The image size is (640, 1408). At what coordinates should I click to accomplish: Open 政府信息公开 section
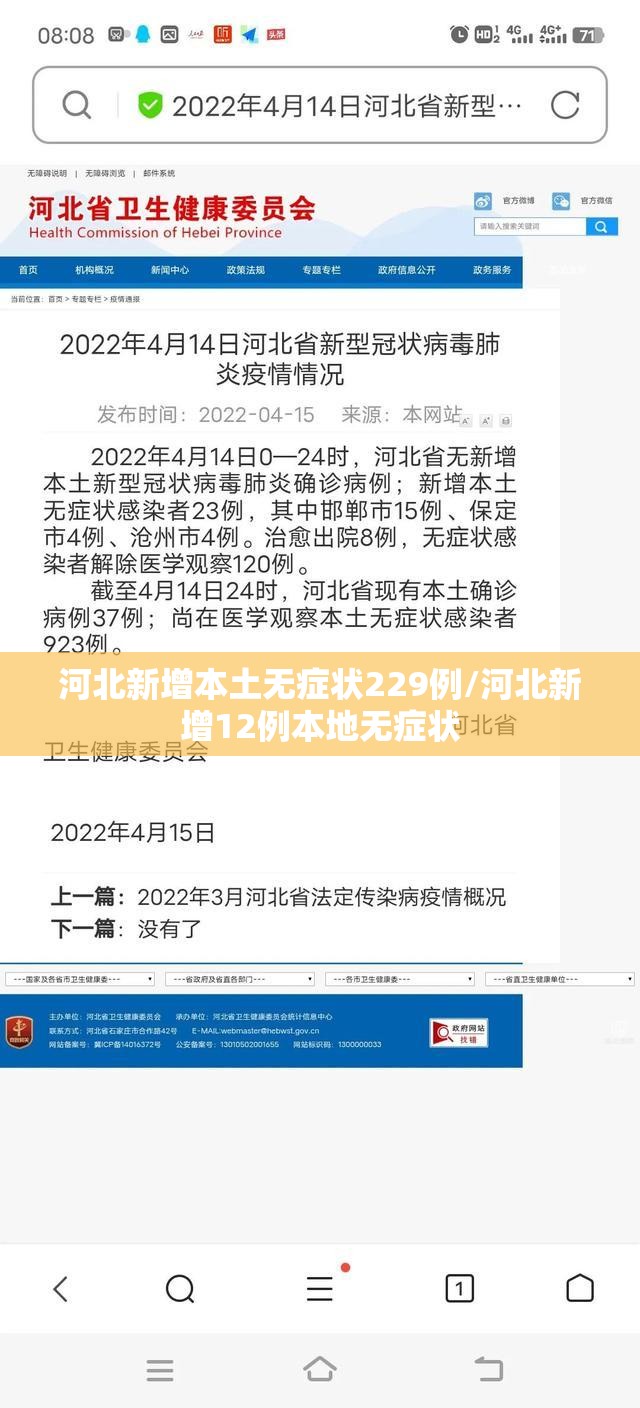coord(407,270)
